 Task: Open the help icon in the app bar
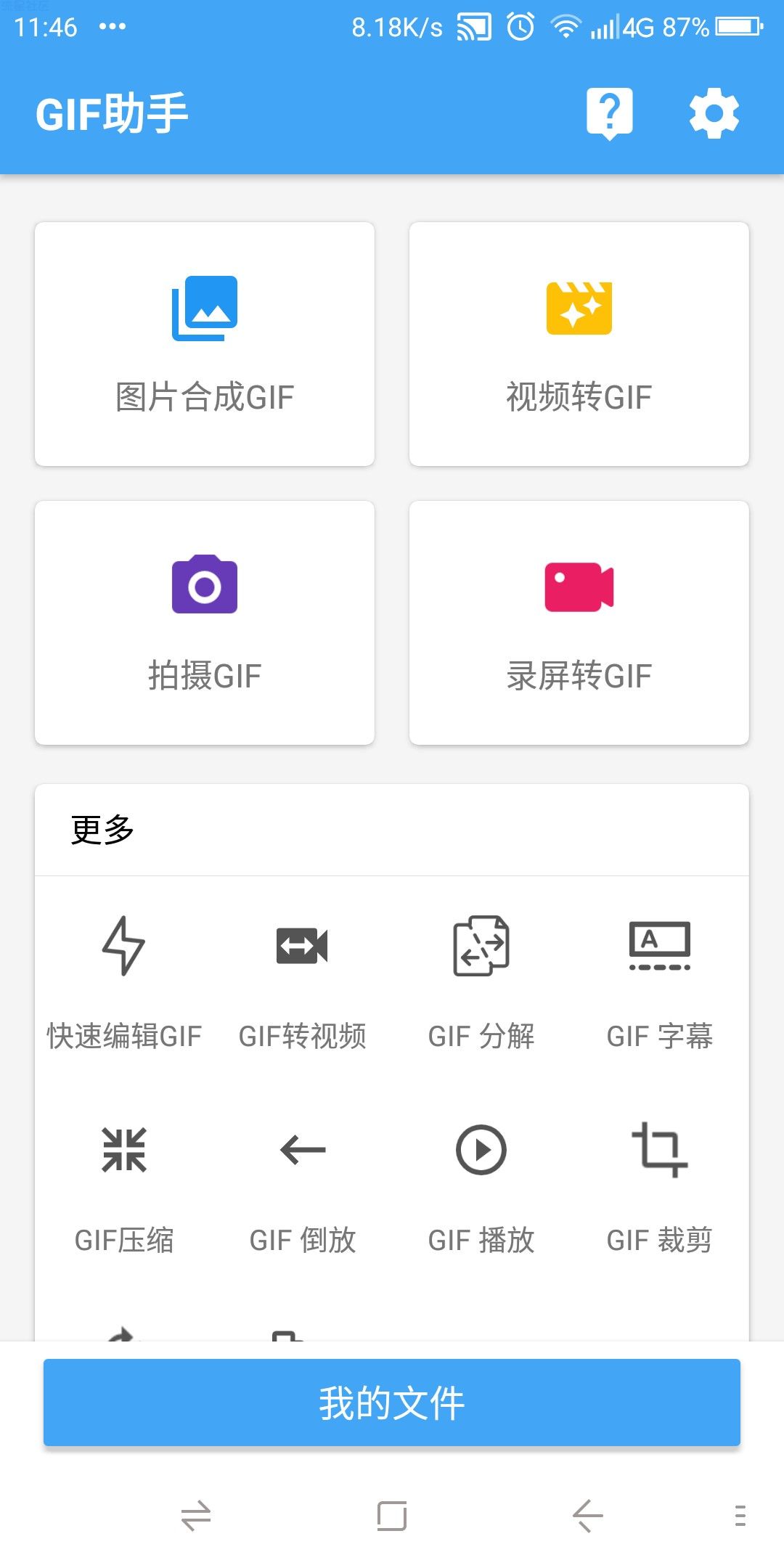(x=610, y=113)
